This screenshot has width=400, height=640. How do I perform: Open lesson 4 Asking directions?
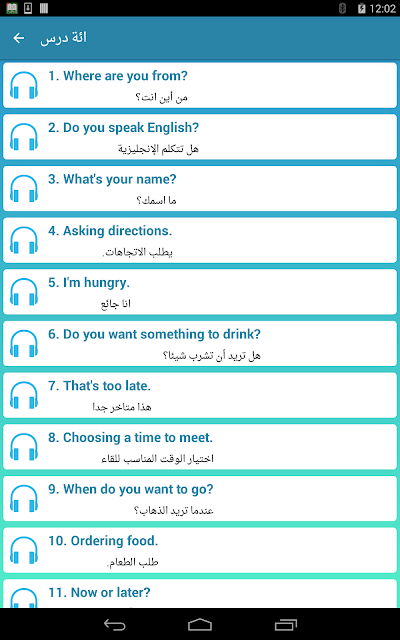tap(200, 240)
